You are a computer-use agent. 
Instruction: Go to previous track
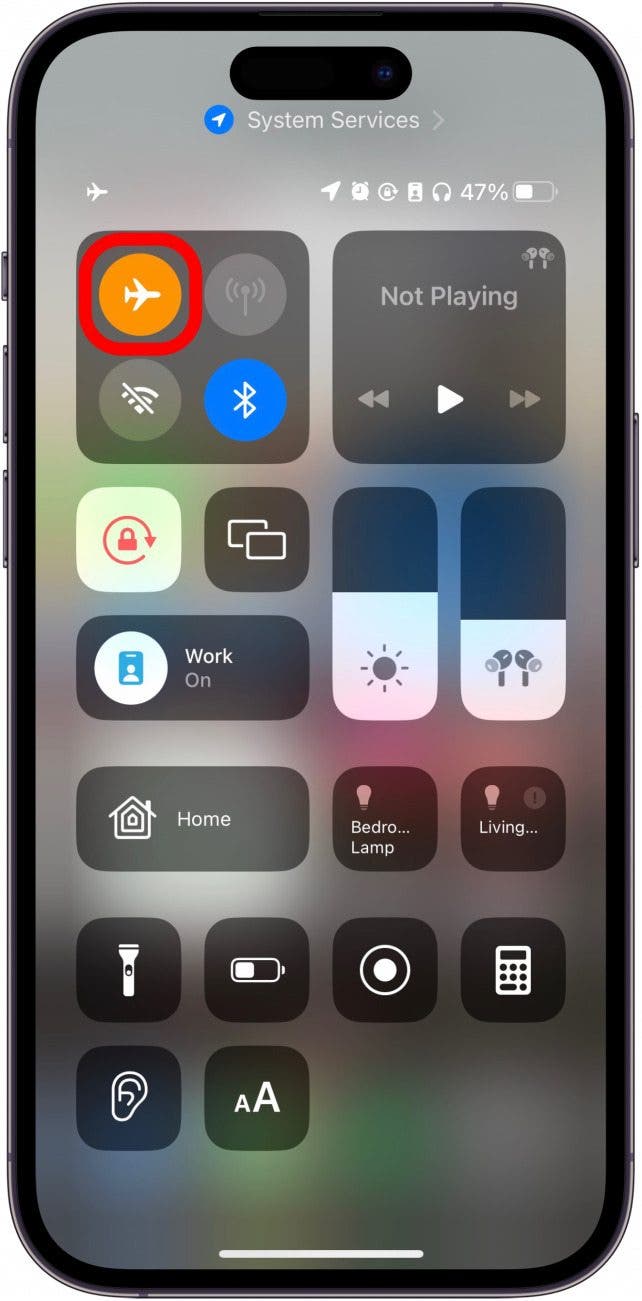coord(373,399)
